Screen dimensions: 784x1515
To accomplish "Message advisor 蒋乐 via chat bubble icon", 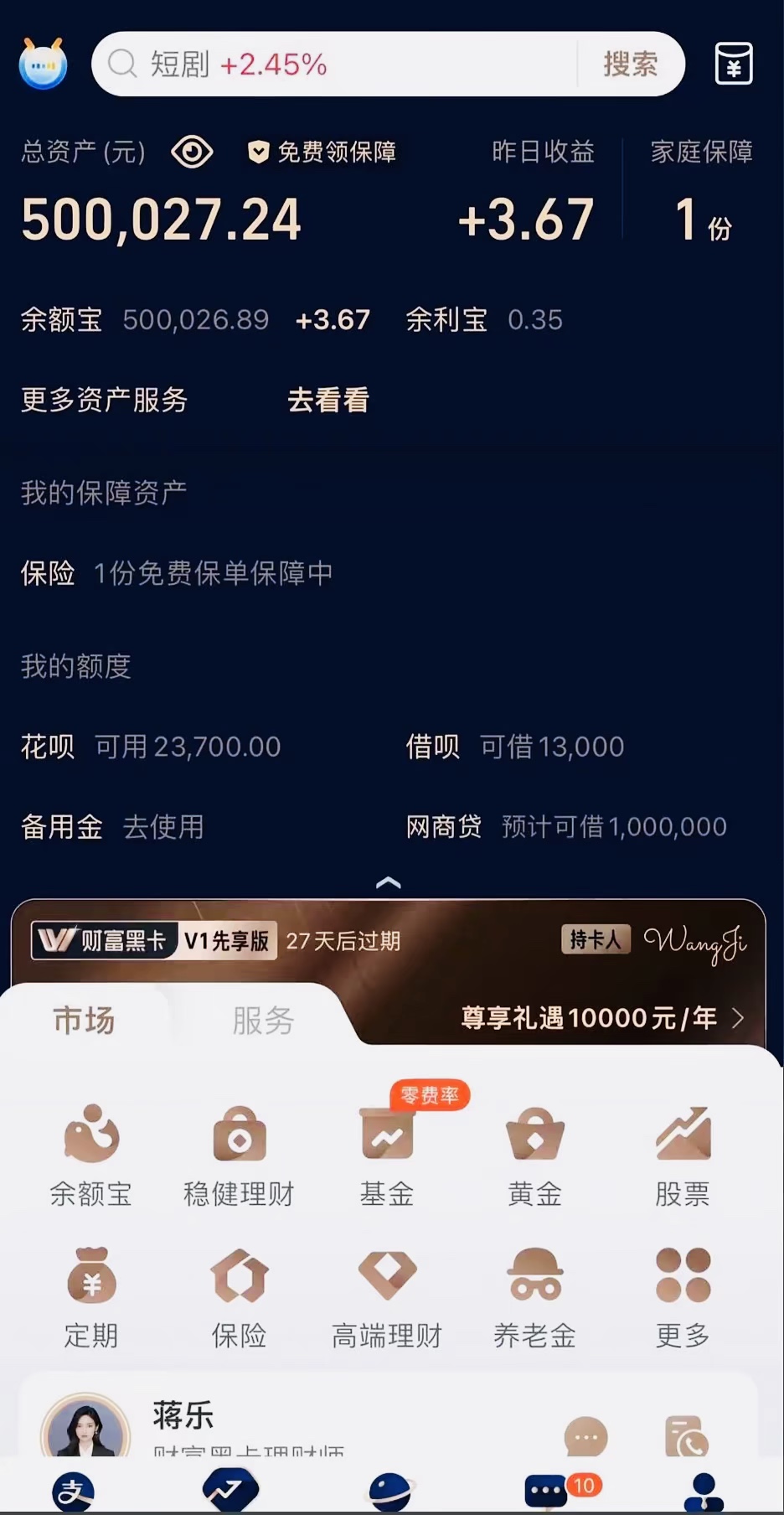I will point(585,1436).
